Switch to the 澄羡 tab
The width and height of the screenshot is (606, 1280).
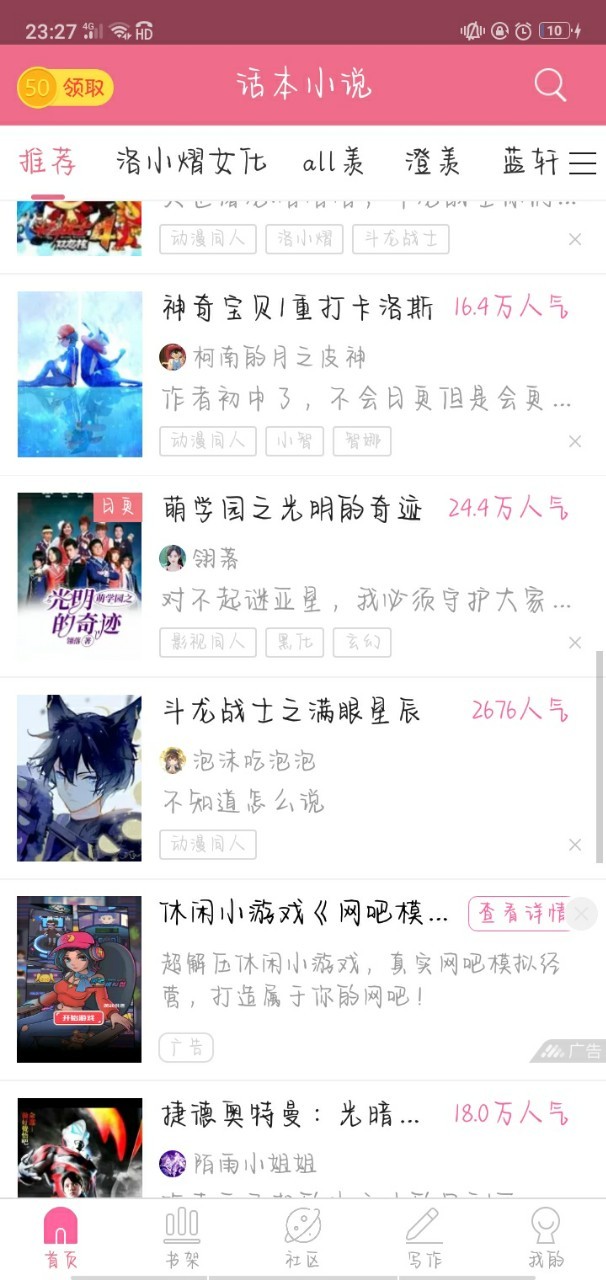(432, 162)
